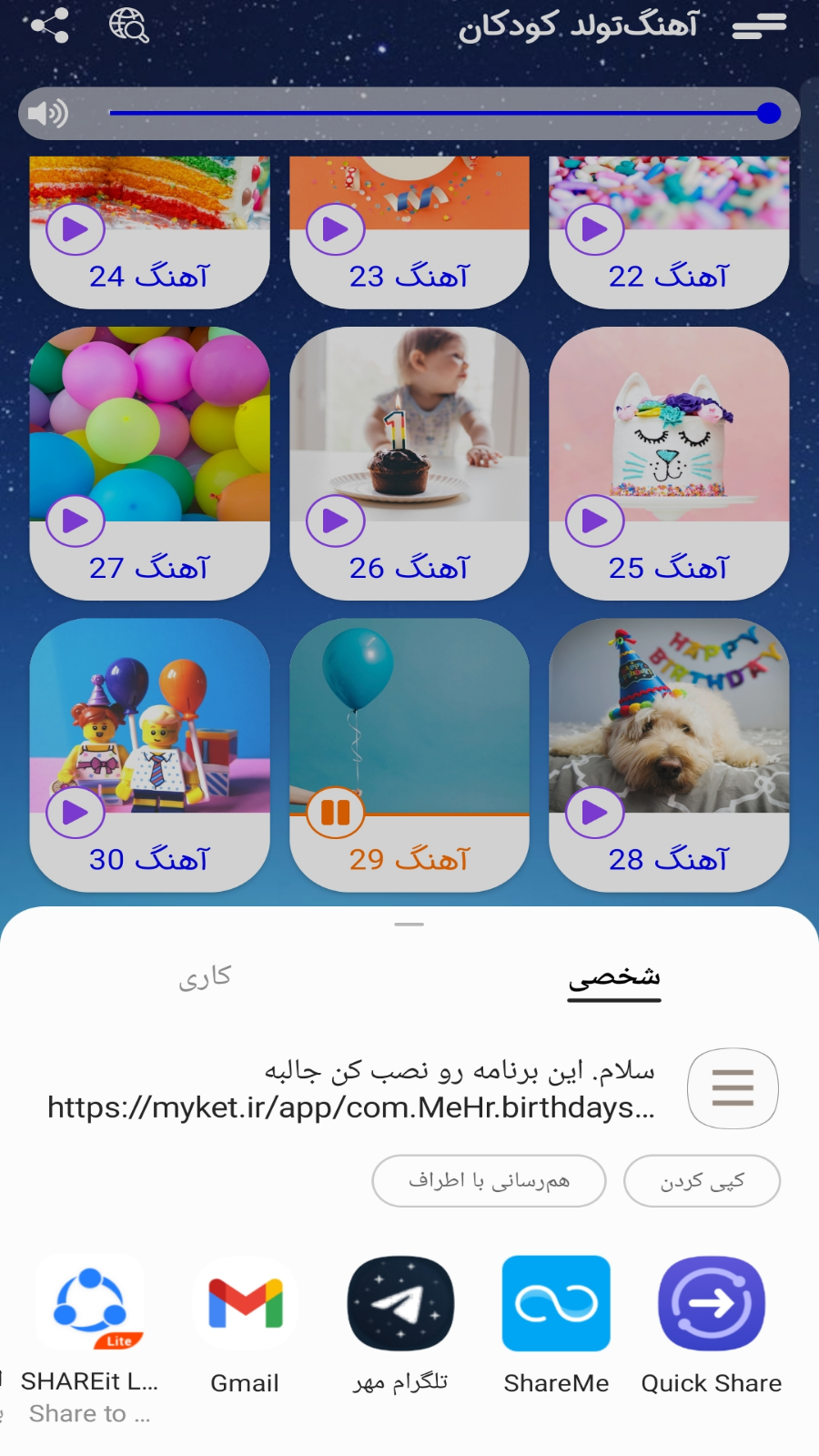The width and height of the screenshot is (819, 1456).
Task: Open the globe search icon
Action: click(x=128, y=25)
